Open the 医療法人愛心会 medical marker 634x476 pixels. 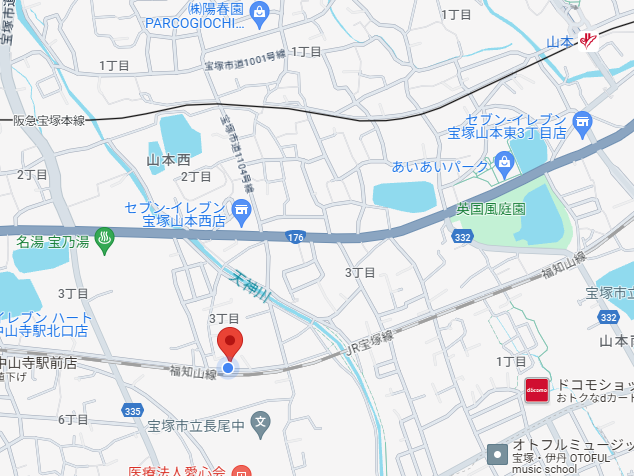click(x=240, y=471)
